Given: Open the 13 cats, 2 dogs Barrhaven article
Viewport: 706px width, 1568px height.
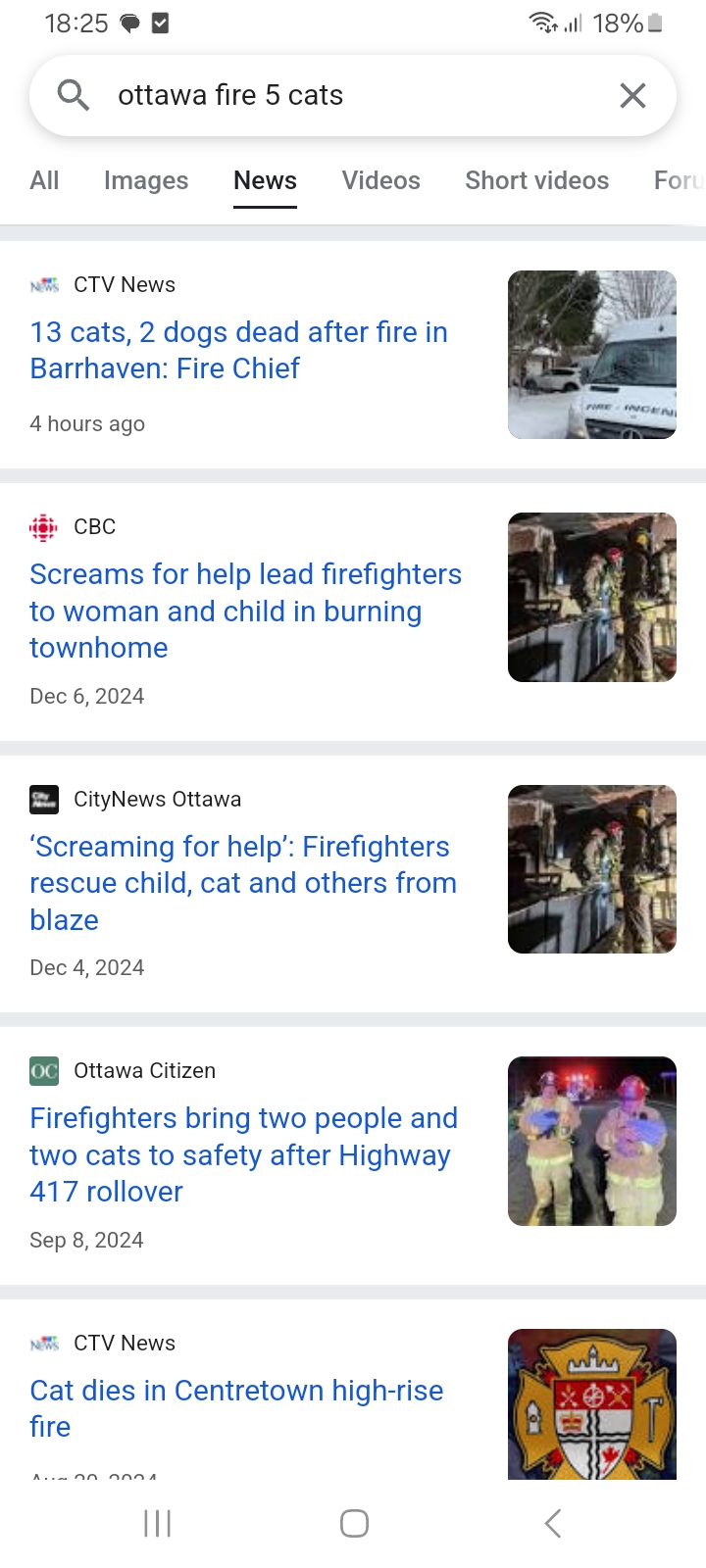Looking at the screenshot, I should pos(238,351).
